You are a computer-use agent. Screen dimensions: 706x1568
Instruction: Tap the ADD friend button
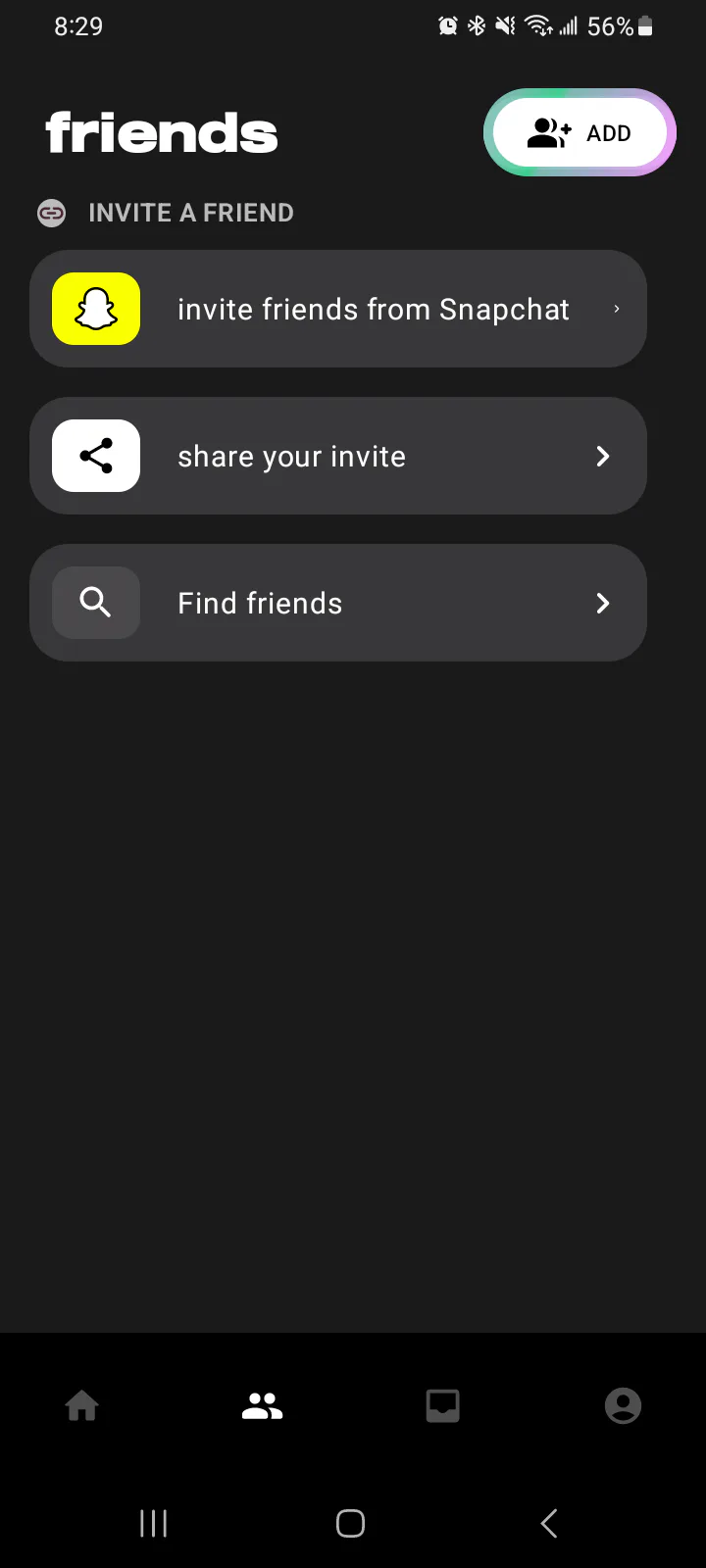coord(580,133)
